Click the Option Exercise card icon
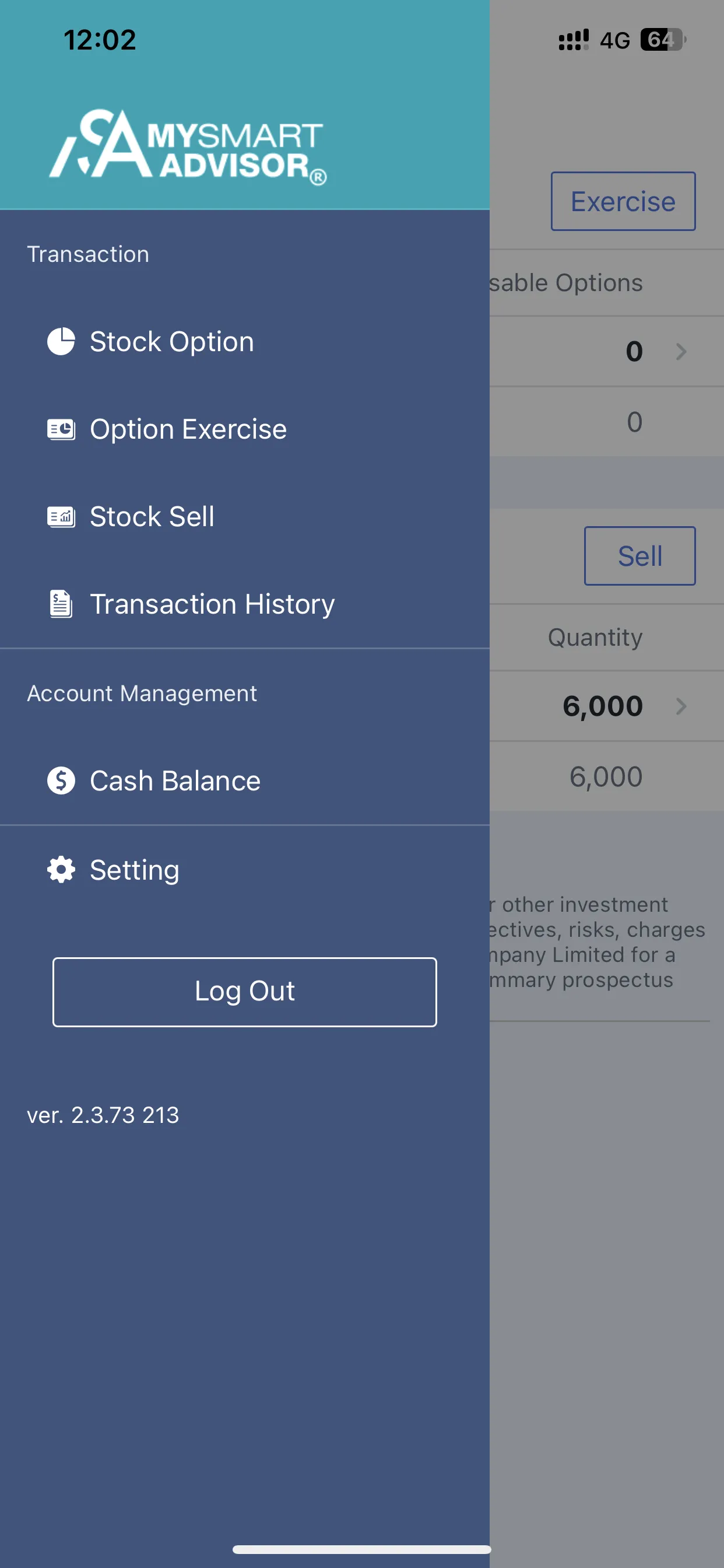 click(61, 429)
